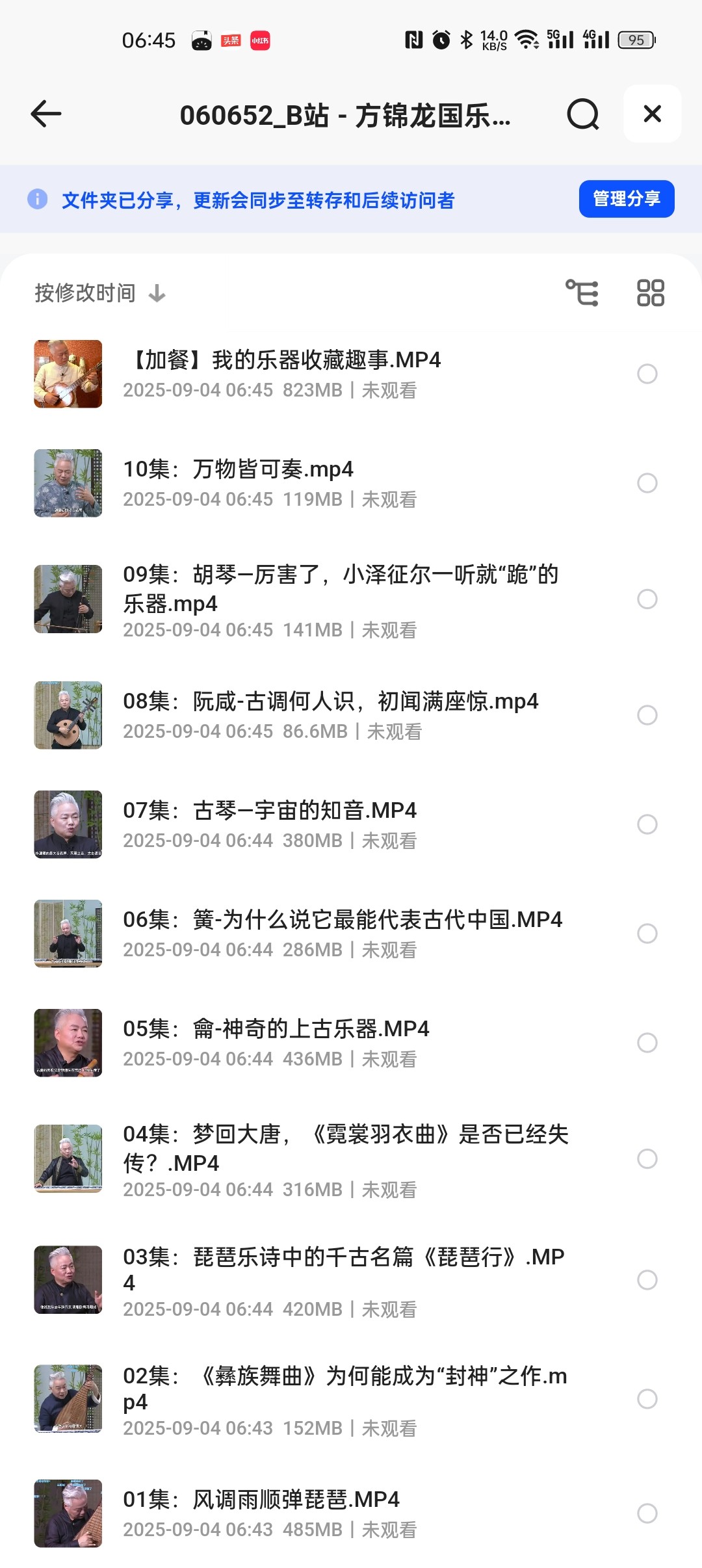Open the folder tree view icon
Screen dimensions: 702x1568
[x=582, y=293]
